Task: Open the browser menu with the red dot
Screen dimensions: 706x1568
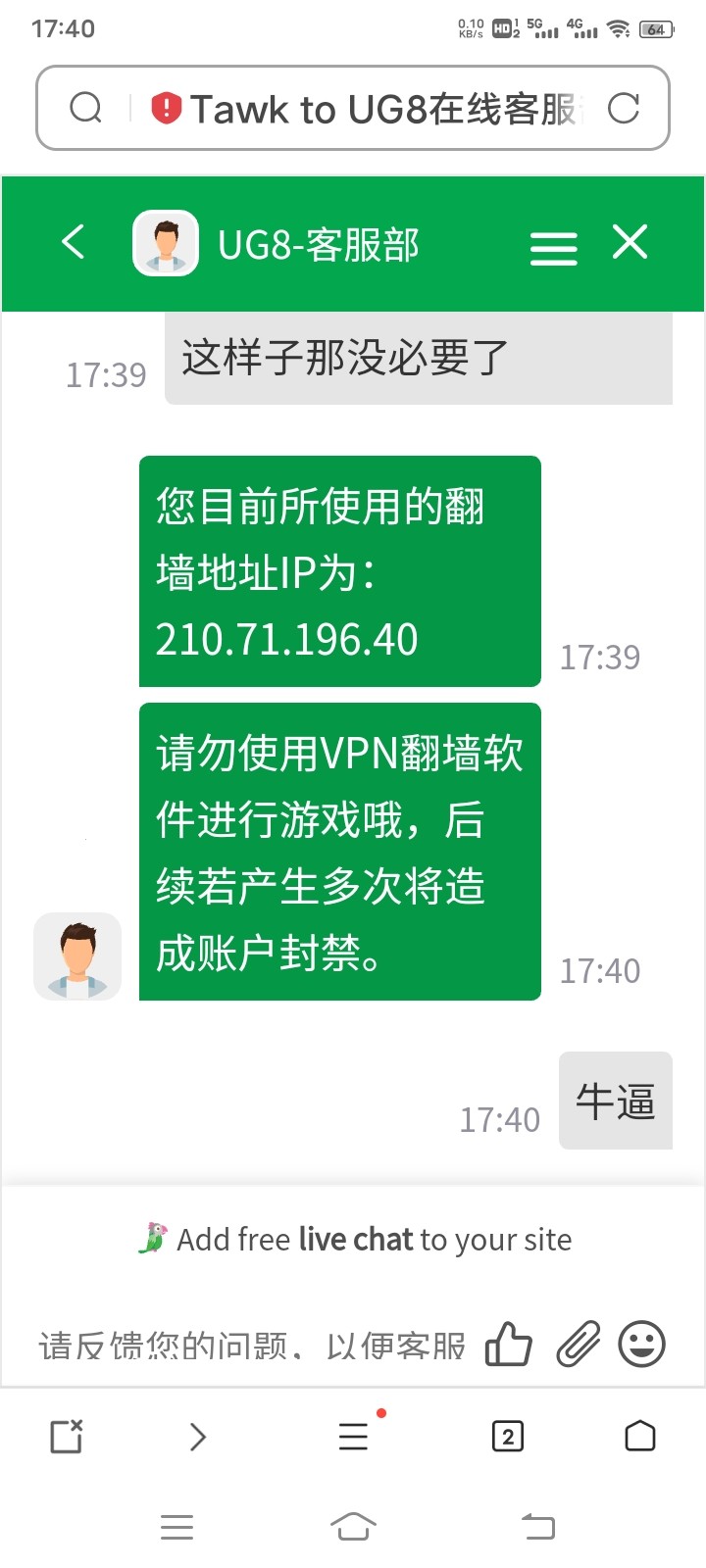Action: [354, 1437]
